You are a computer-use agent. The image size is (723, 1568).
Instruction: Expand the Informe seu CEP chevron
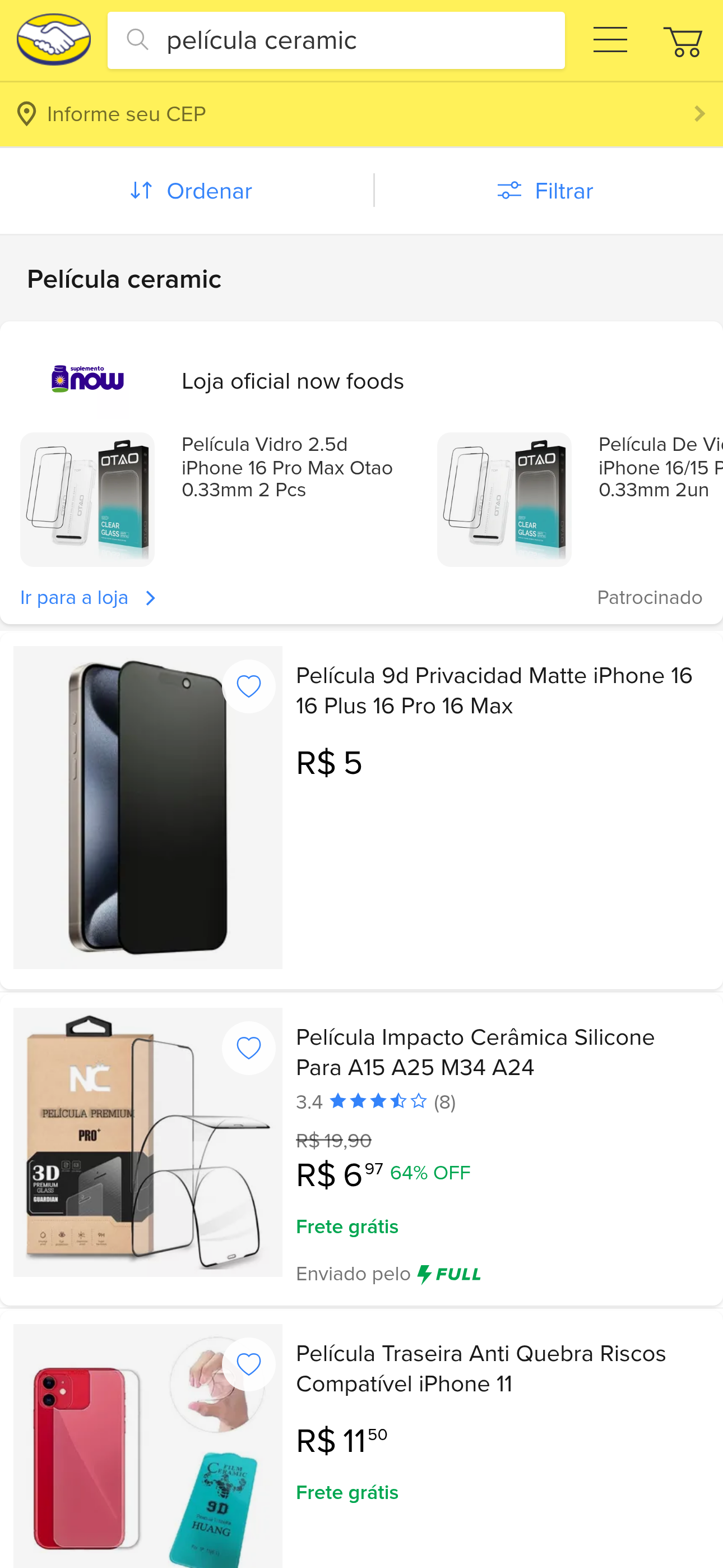(699, 113)
